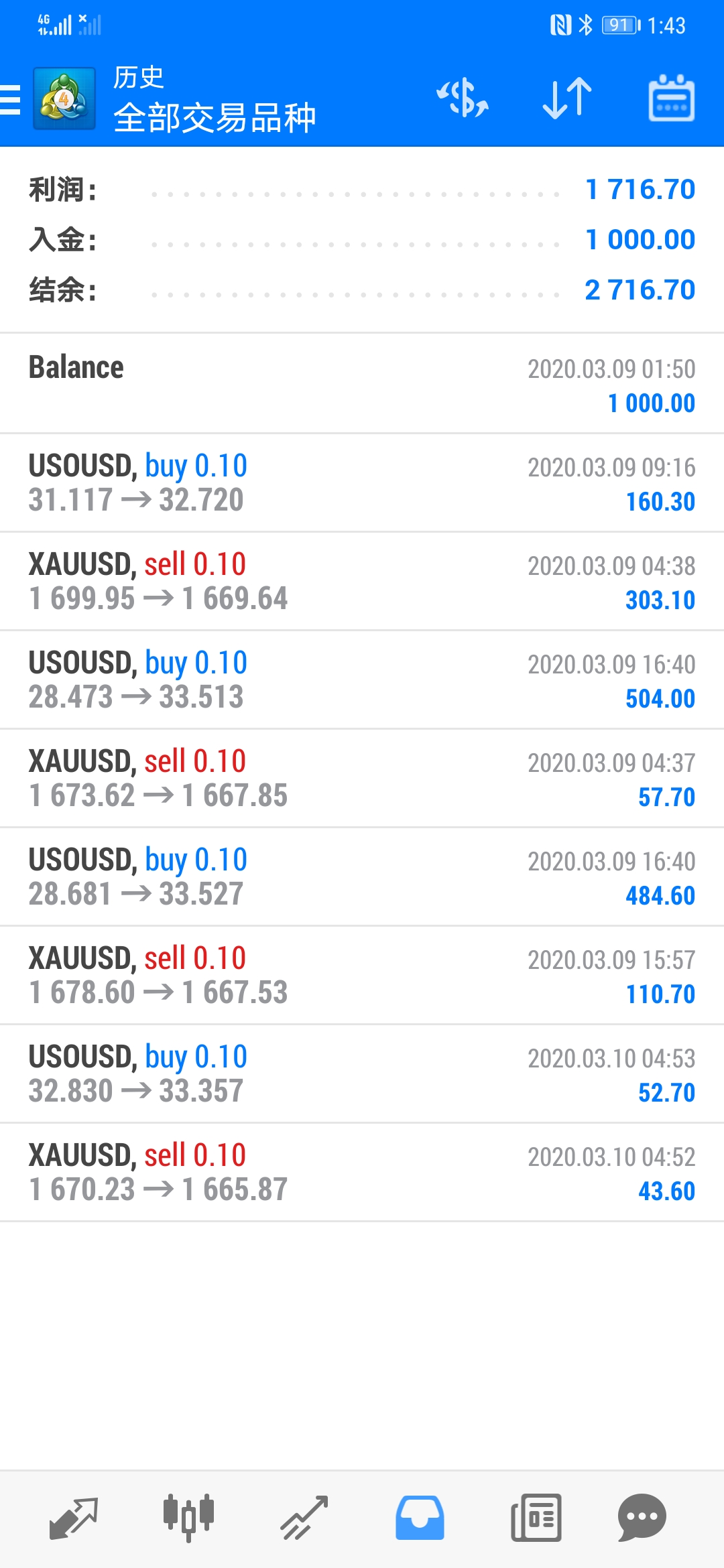Open the Balance 1 000.00 deposit entry
Screen dimensions: 724x1568
coord(362,384)
